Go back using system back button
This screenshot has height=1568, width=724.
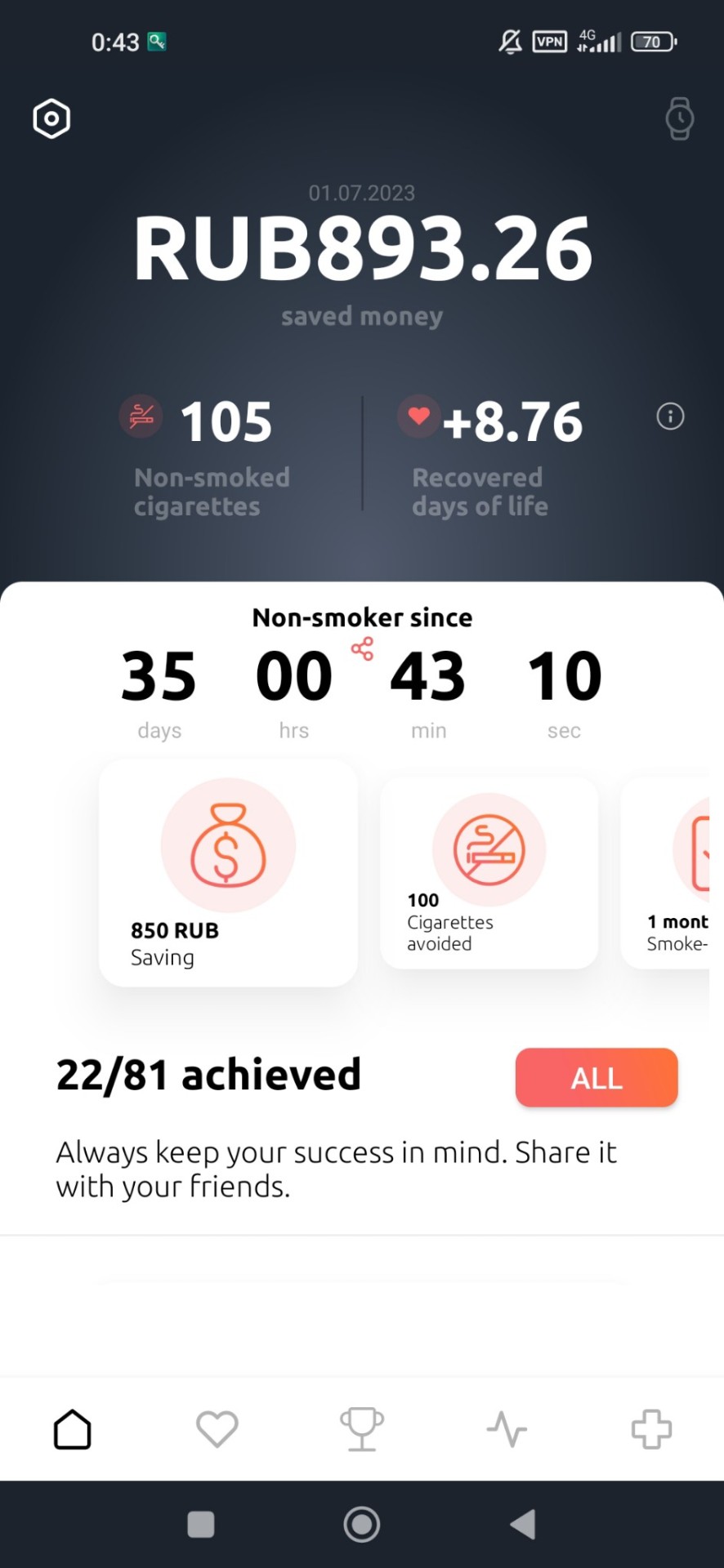pyautogui.click(x=523, y=1524)
